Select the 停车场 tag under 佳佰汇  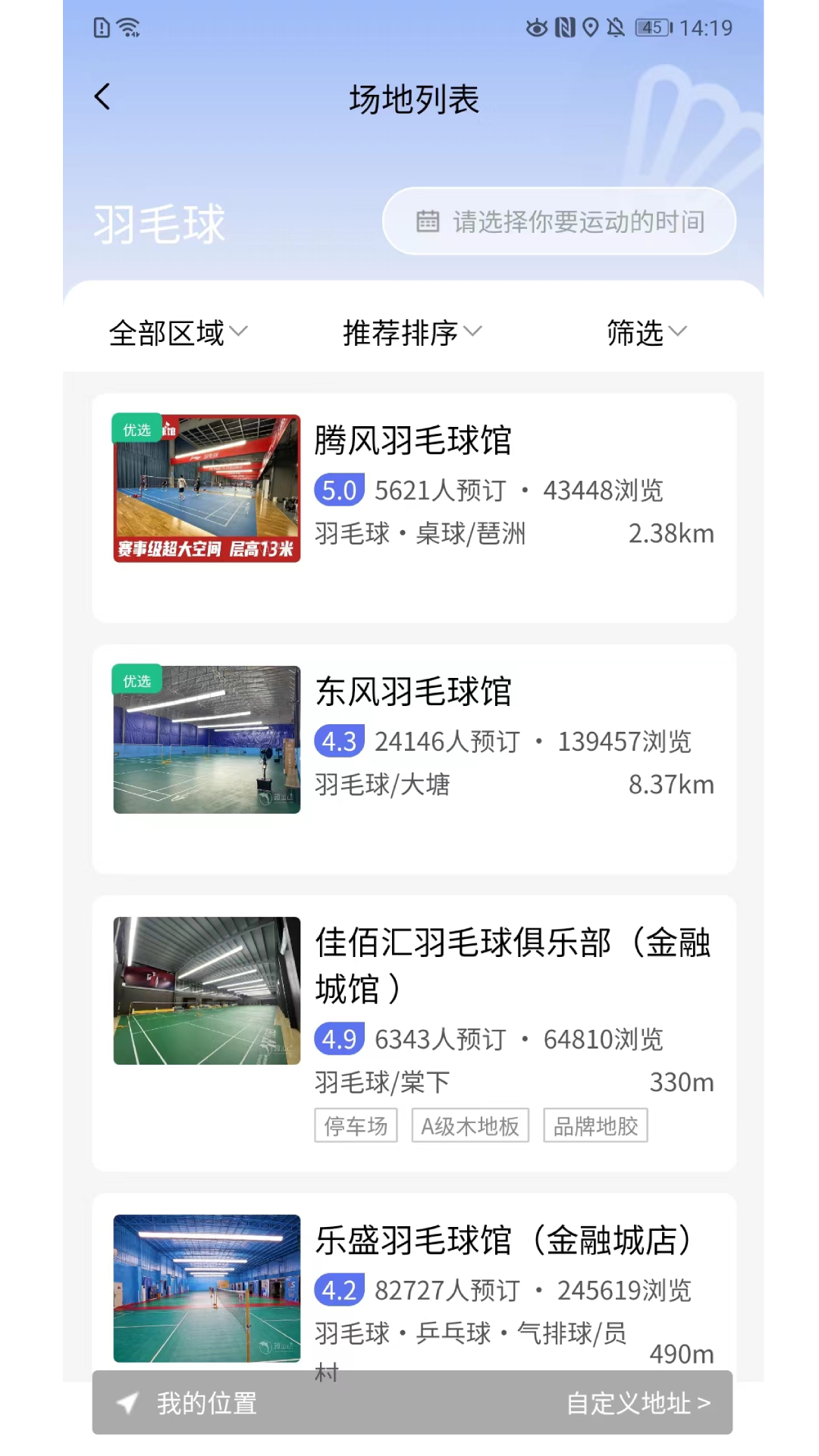coord(356,1125)
